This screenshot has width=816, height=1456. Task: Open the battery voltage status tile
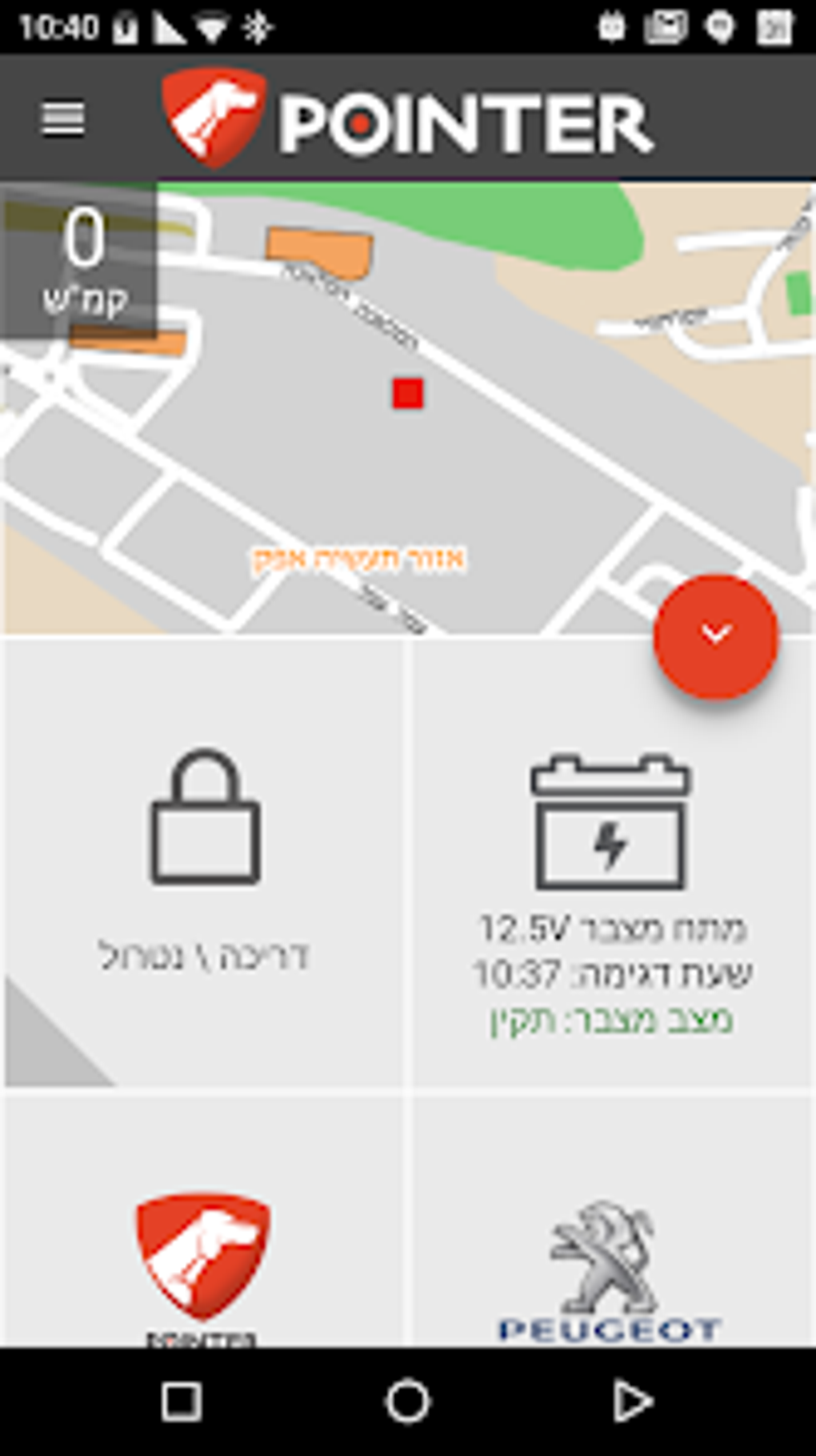(x=612, y=863)
